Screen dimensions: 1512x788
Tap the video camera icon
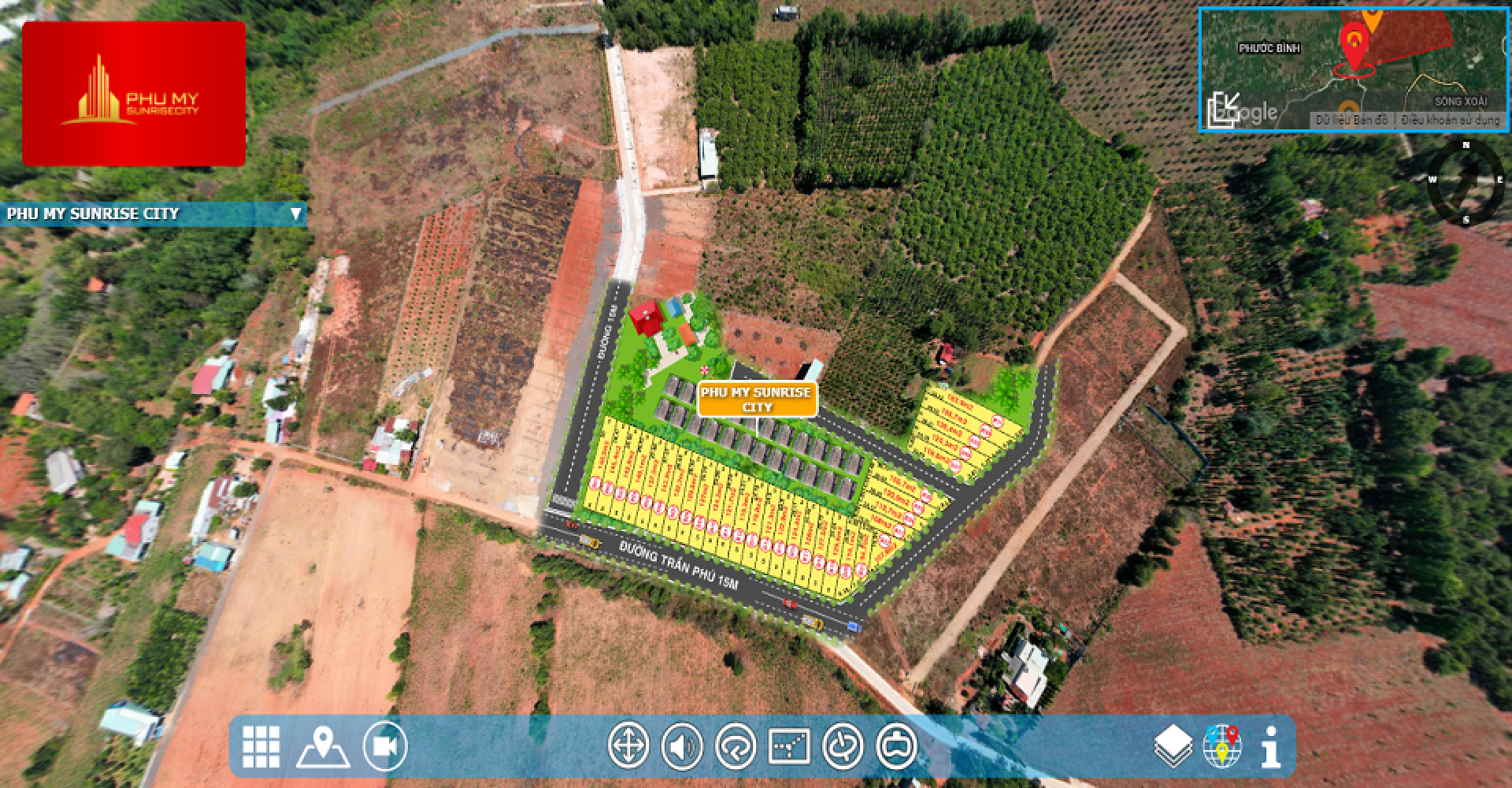pos(385,745)
